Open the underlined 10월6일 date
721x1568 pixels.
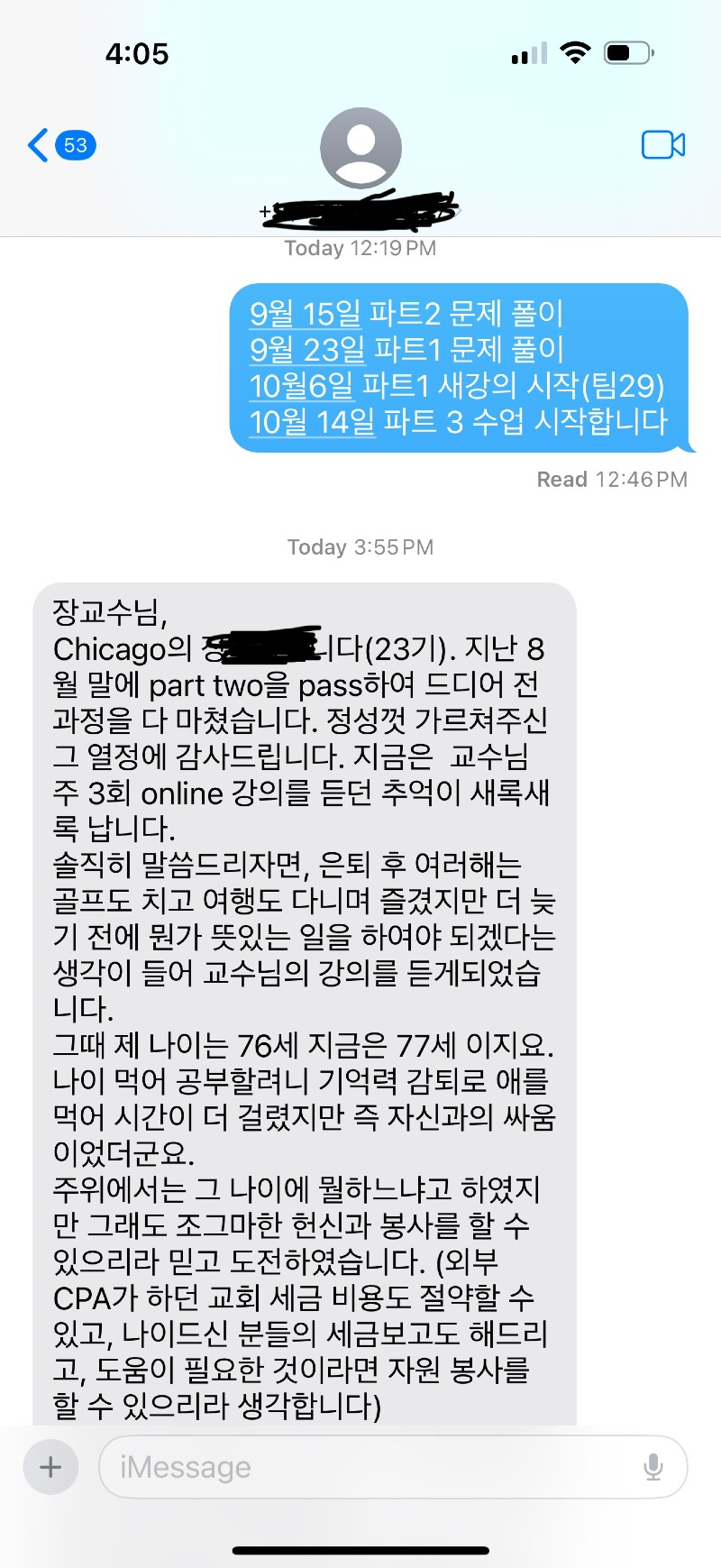(301, 386)
